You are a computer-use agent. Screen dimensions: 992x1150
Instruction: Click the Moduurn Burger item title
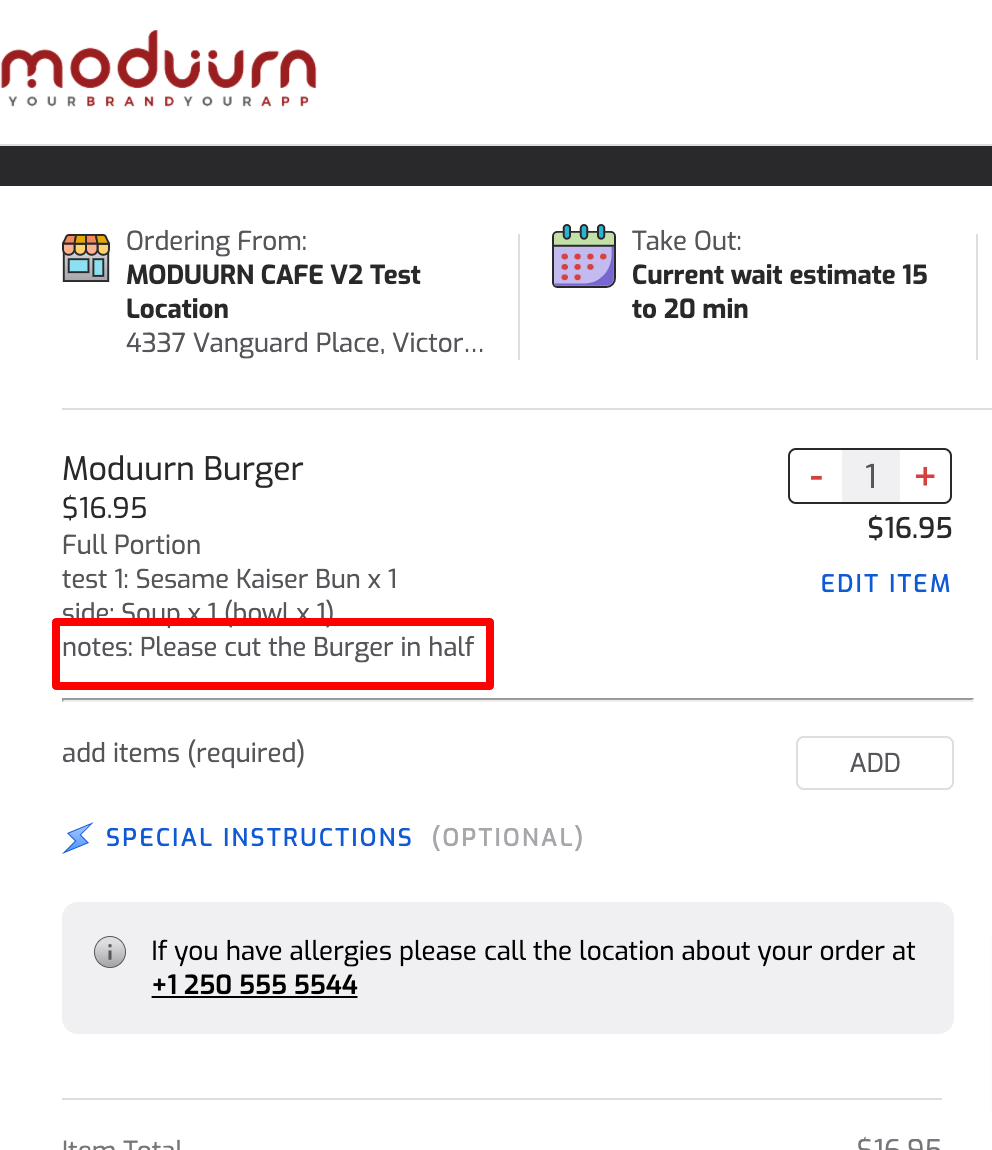(182, 468)
